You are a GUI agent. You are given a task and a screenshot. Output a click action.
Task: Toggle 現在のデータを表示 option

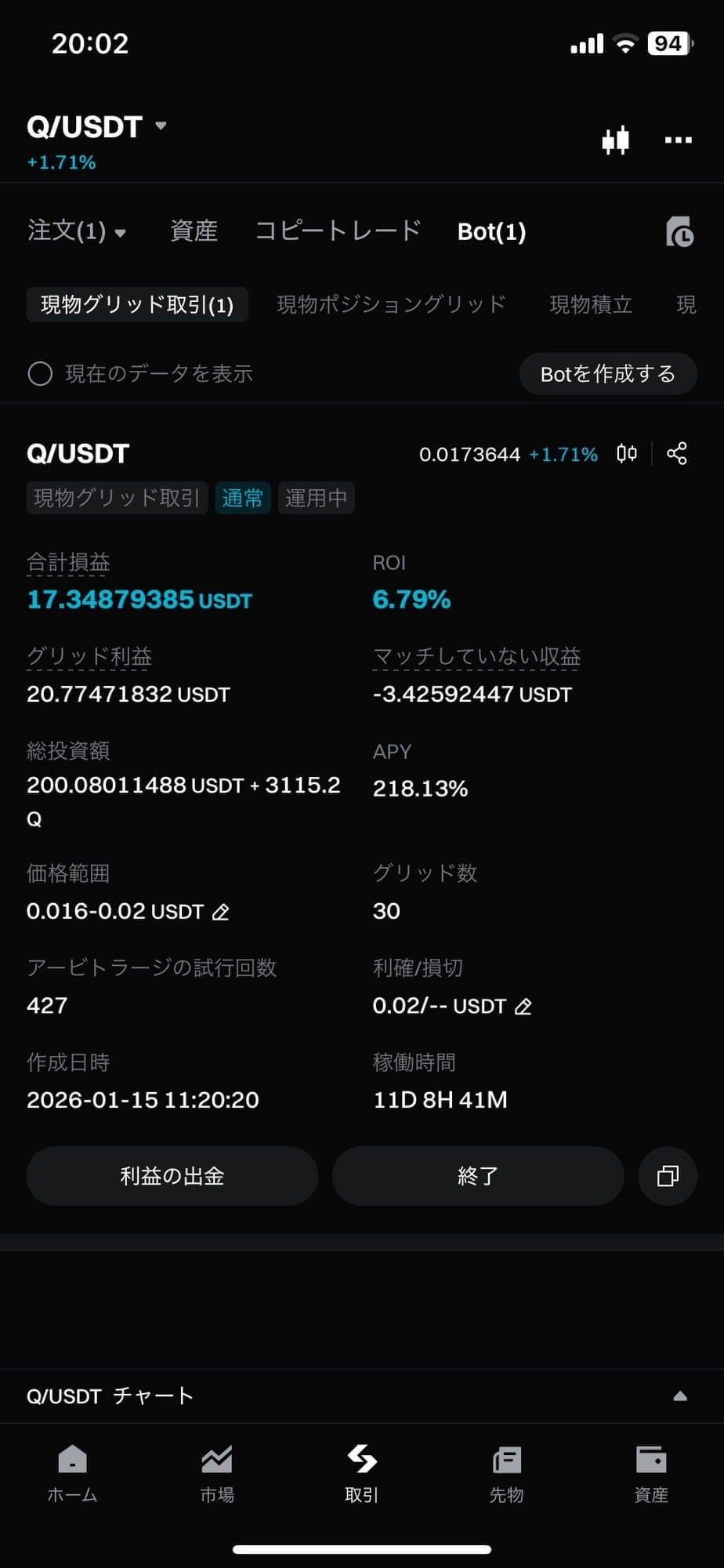[41, 373]
